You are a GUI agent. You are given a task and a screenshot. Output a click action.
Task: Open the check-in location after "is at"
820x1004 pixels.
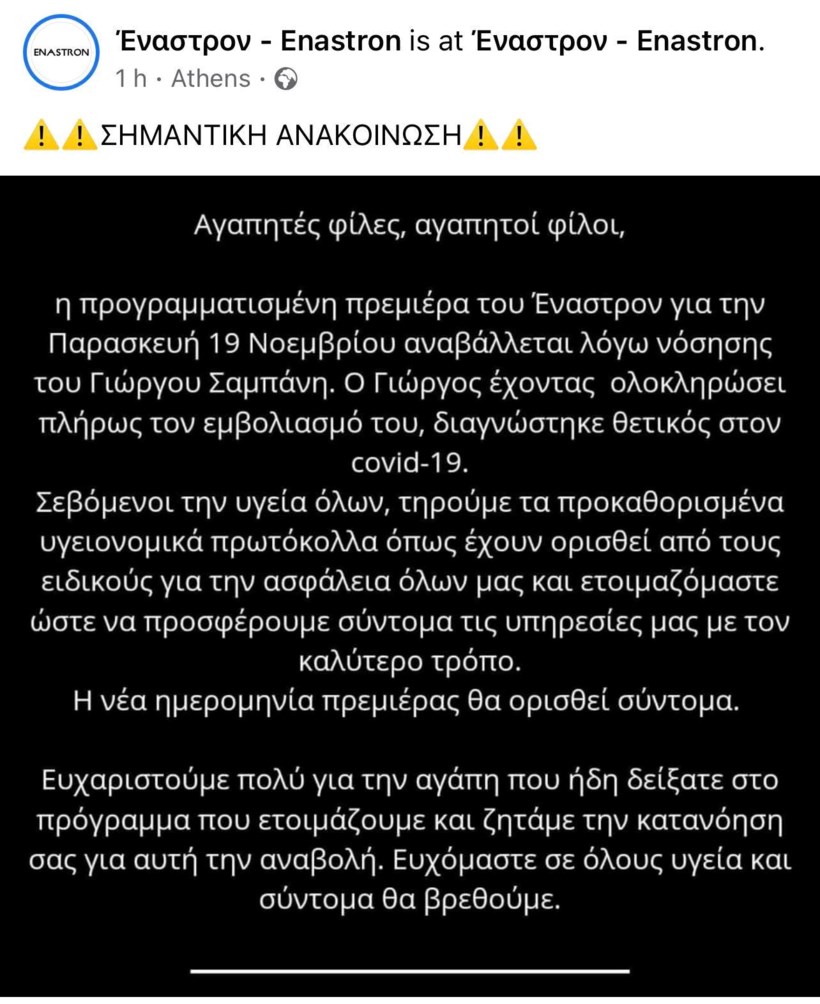617,40
